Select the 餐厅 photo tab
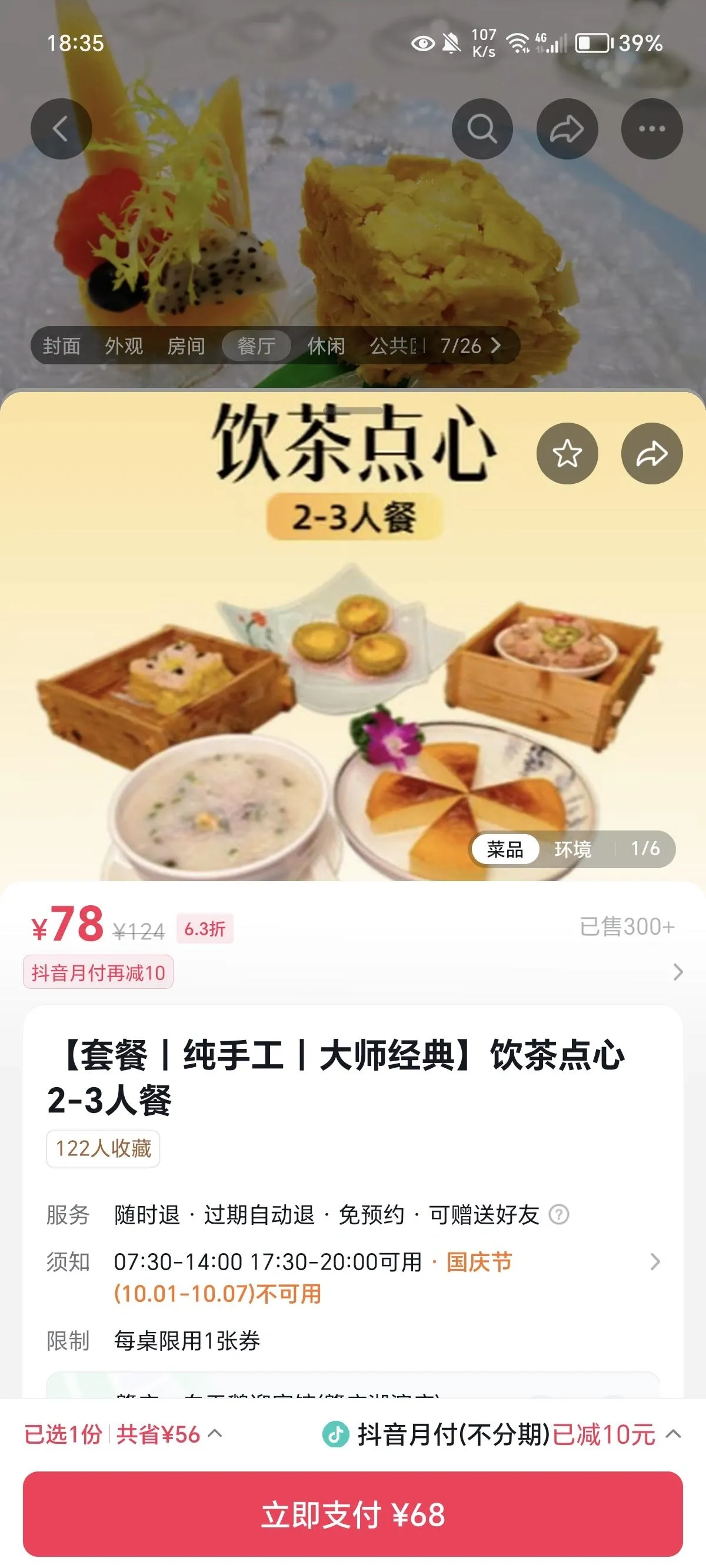This screenshot has width=706, height=1568. (255, 346)
